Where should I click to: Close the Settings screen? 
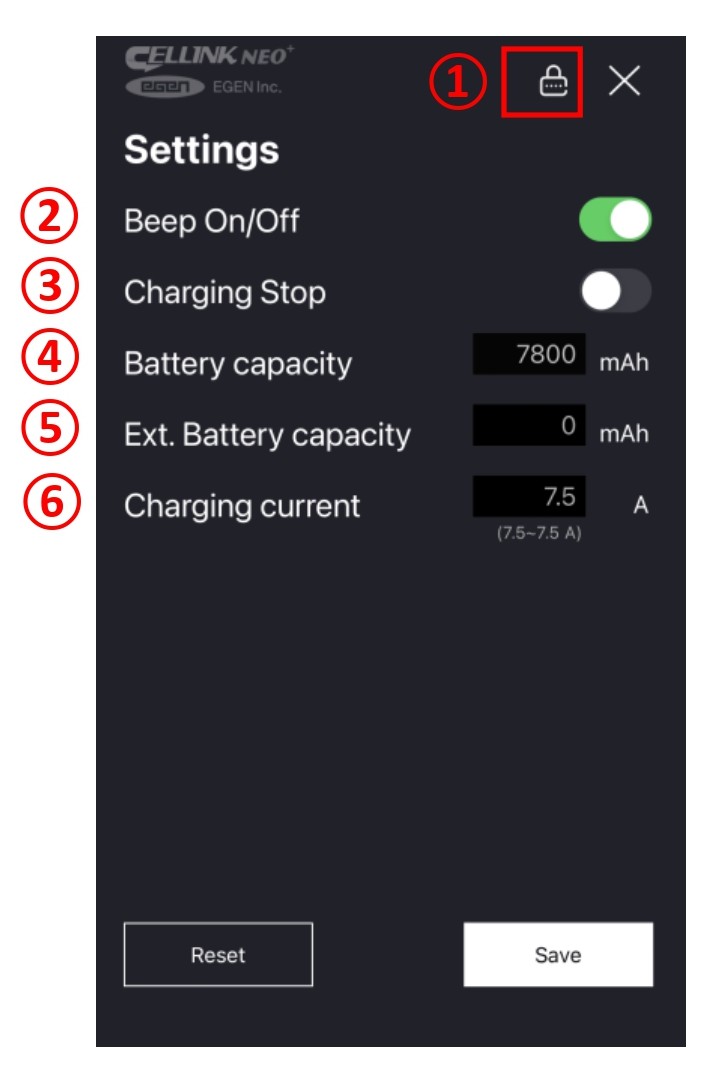[625, 83]
